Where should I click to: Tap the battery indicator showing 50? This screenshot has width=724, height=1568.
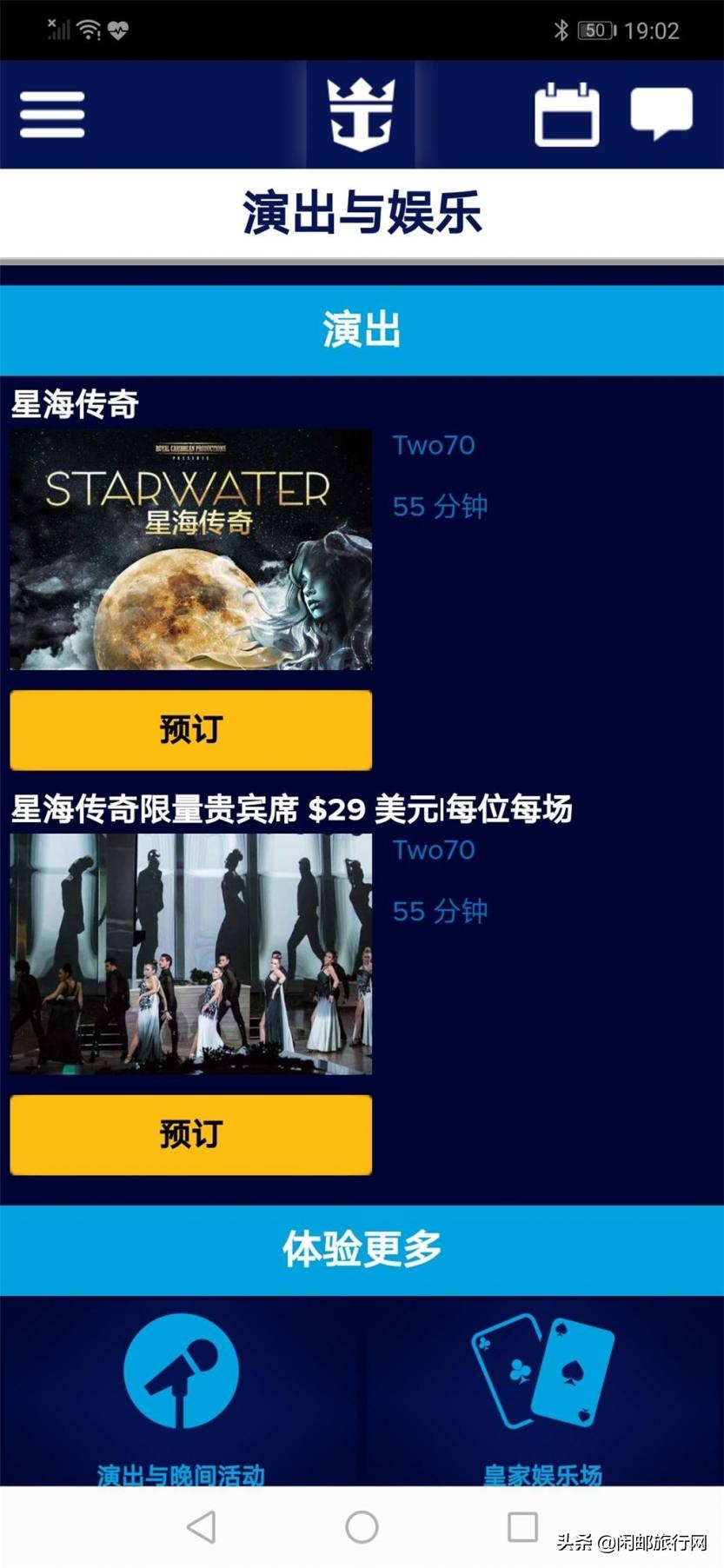[x=598, y=29]
